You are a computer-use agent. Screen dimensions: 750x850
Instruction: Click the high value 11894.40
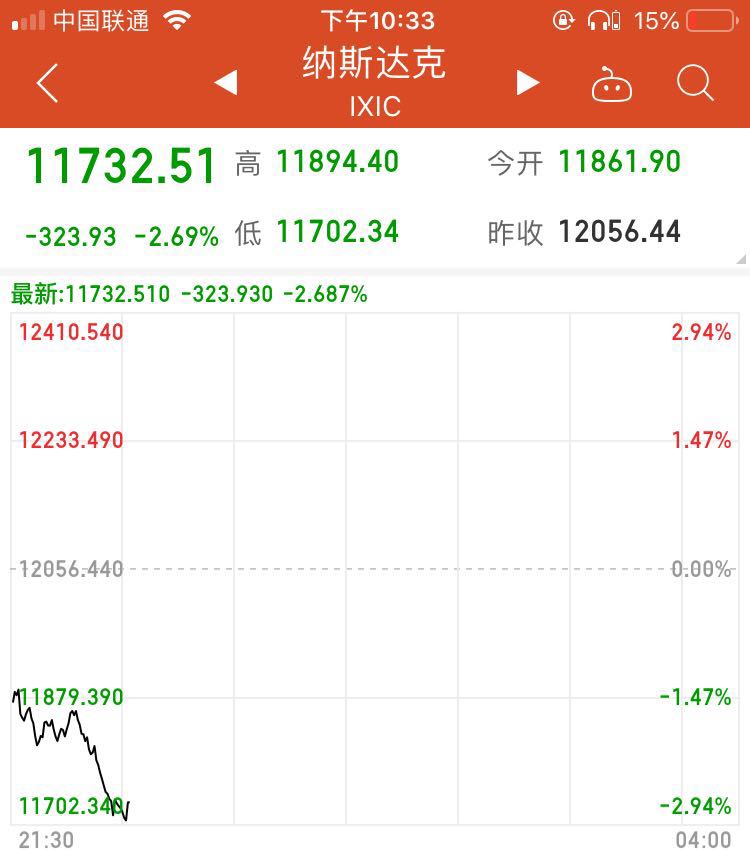(x=337, y=162)
